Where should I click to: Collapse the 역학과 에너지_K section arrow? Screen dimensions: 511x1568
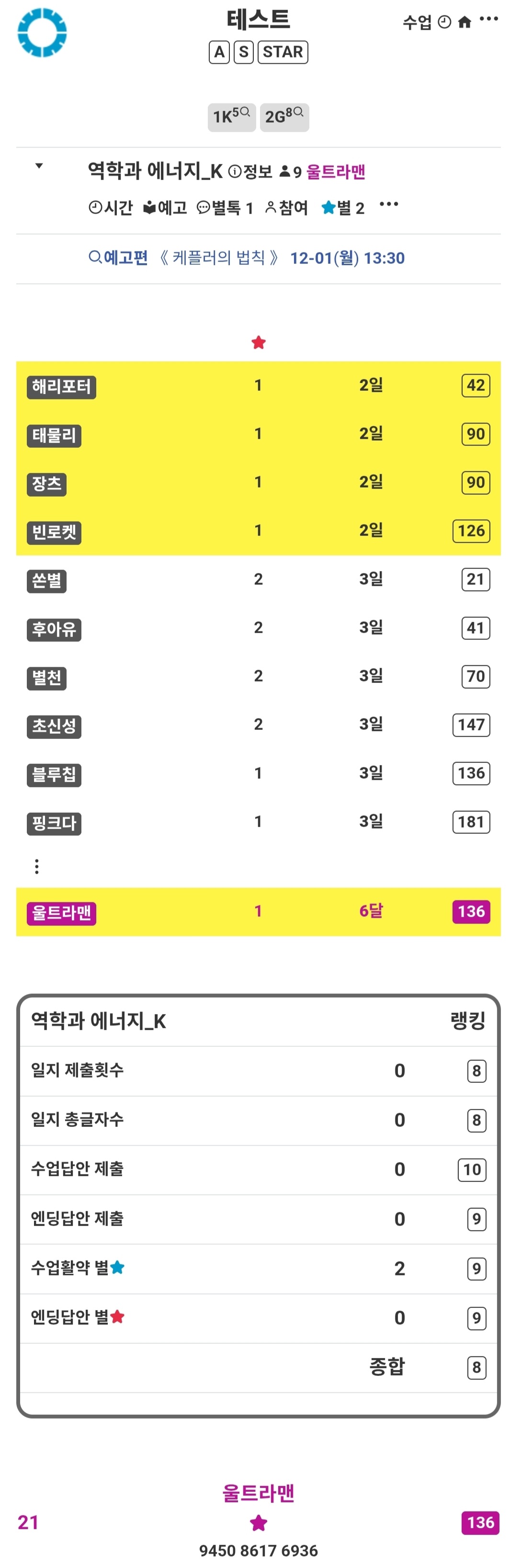[39, 166]
